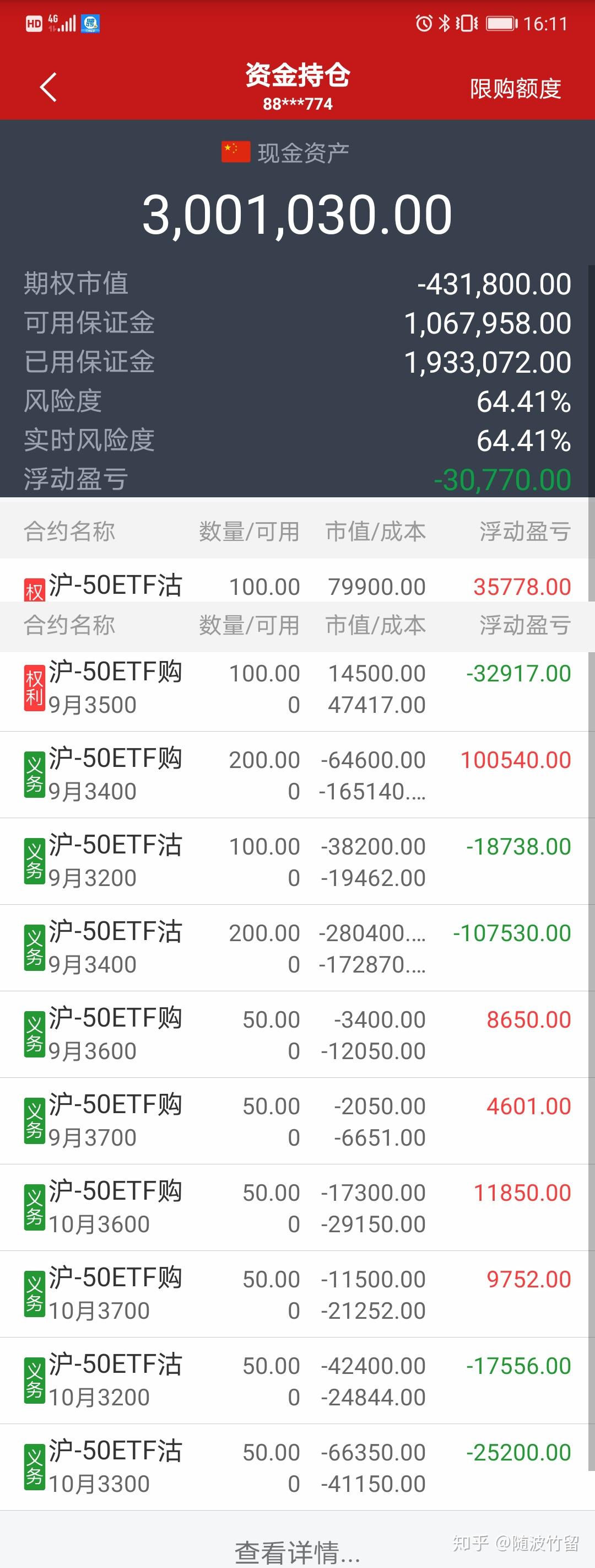Tap the 权利 badge on the 9月3500 call
This screenshot has height=1568, width=595.
point(34,686)
